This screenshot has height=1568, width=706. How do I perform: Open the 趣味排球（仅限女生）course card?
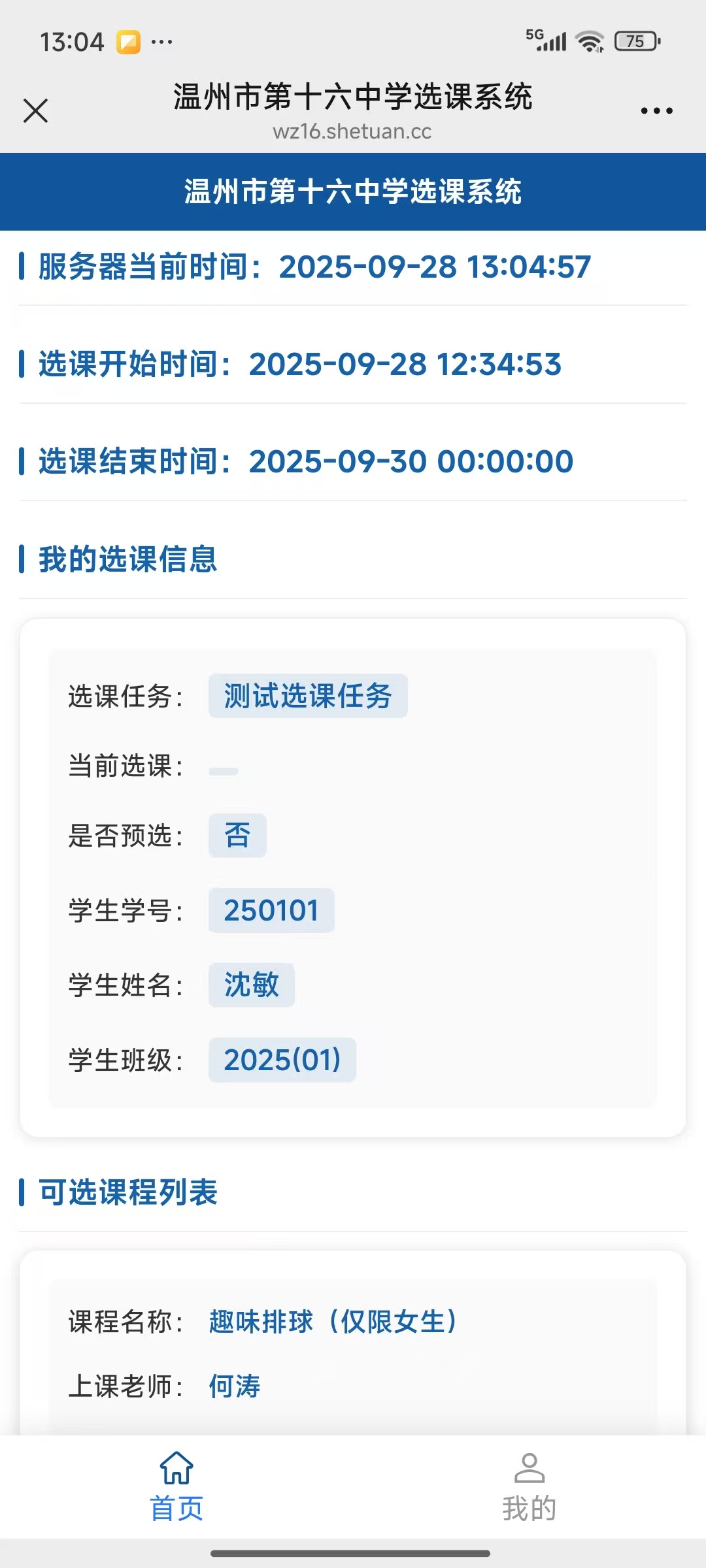point(333,1321)
